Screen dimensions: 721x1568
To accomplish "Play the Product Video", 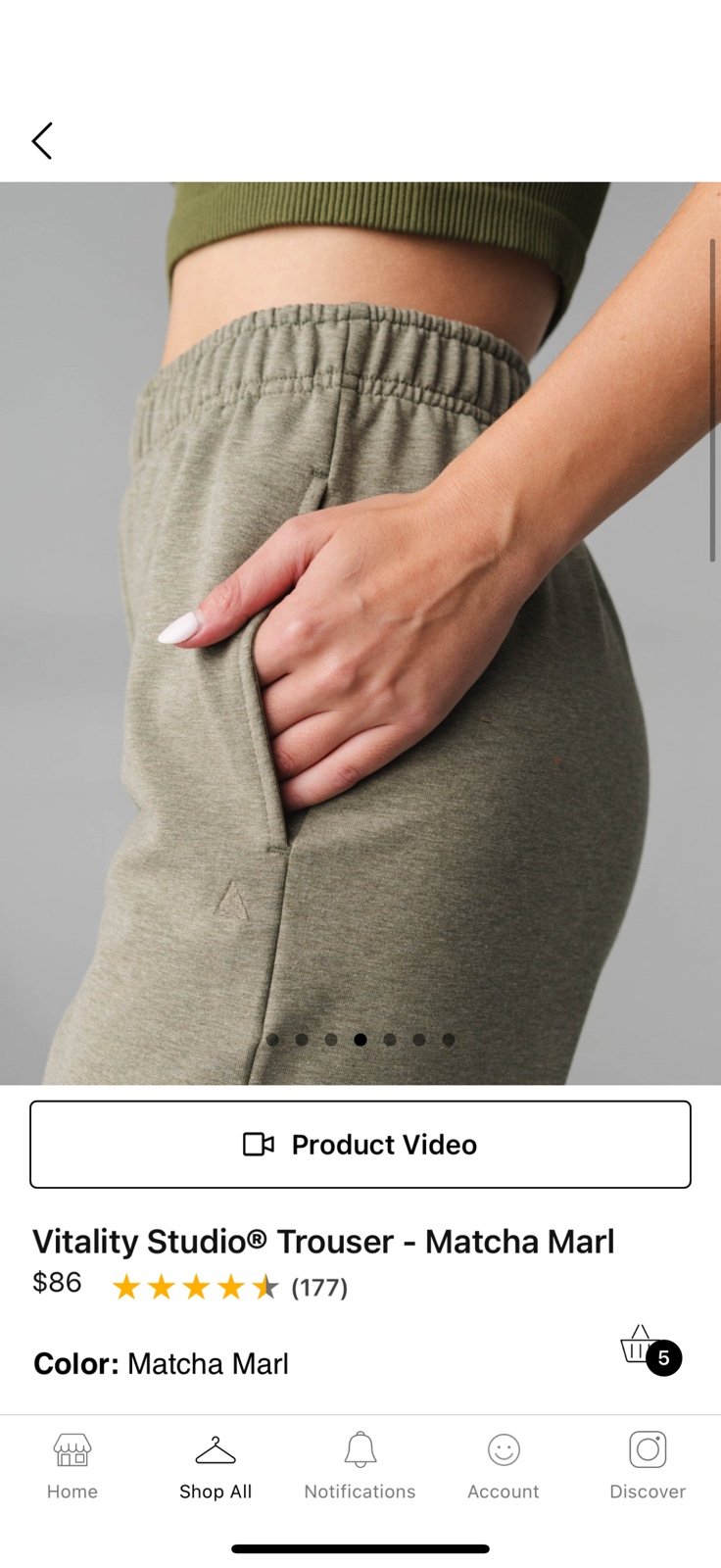I will tap(360, 1144).
